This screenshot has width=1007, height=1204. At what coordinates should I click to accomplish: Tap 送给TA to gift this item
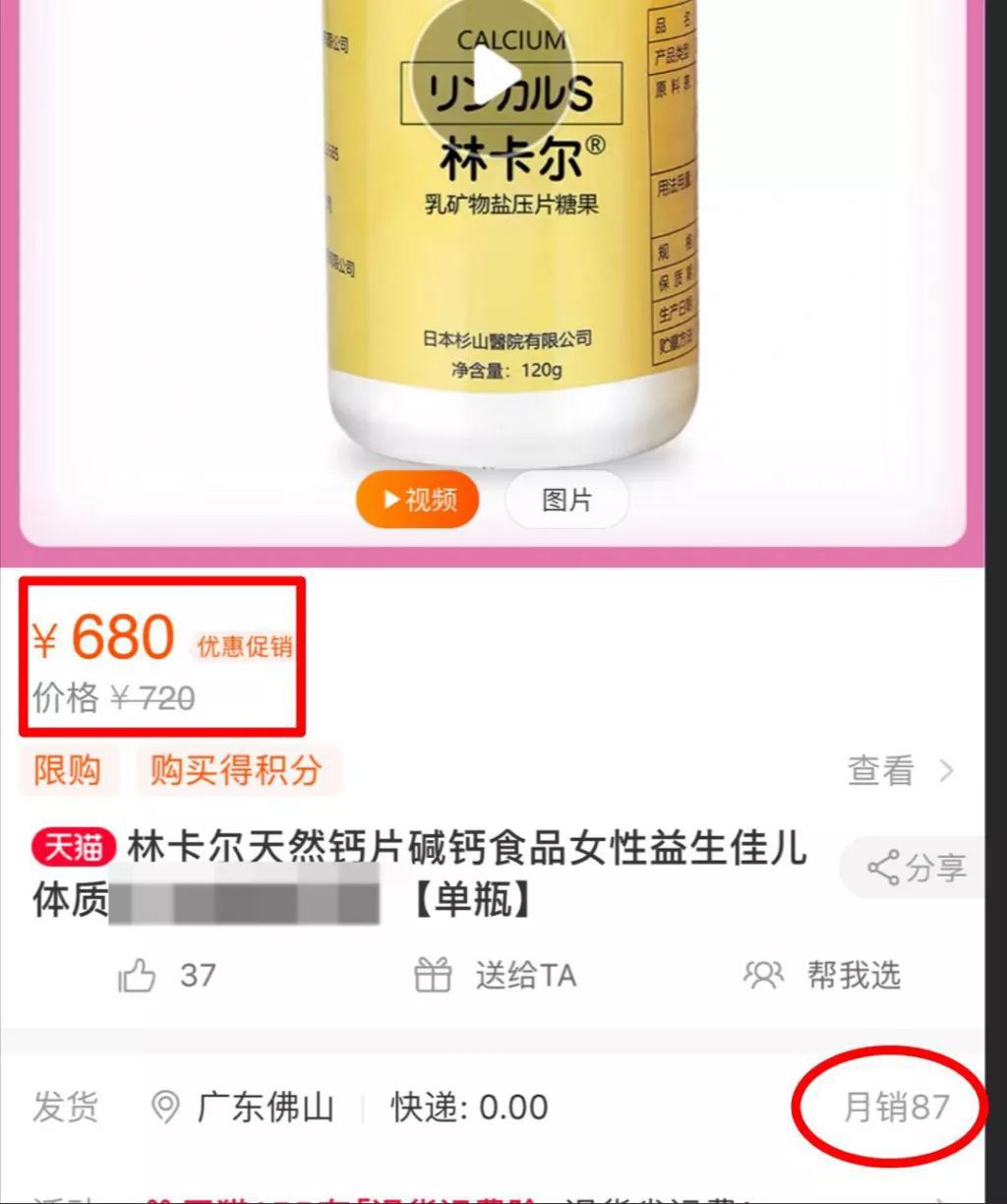coord(495,976)
